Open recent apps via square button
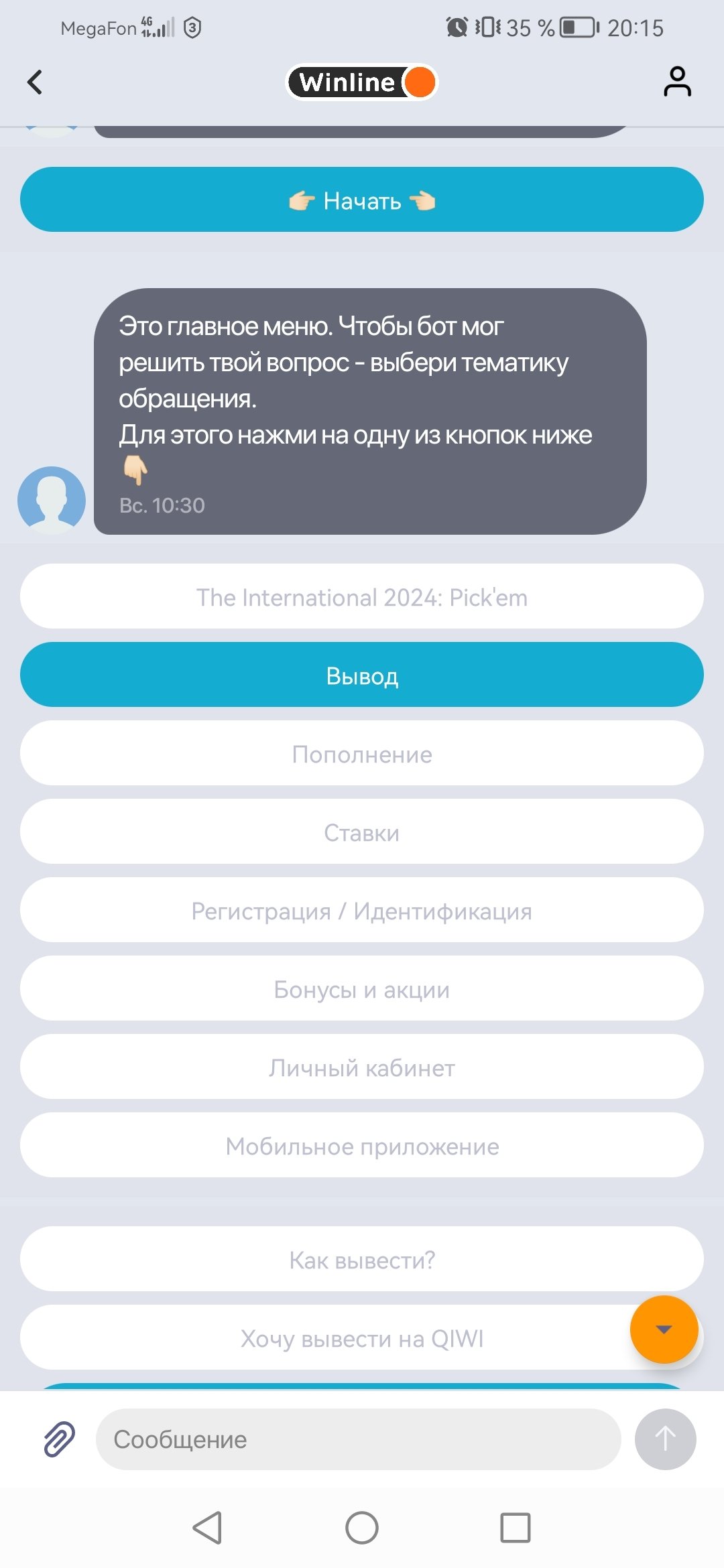This screenshot has height=1568, width=724. click(x=516, y=1528)
